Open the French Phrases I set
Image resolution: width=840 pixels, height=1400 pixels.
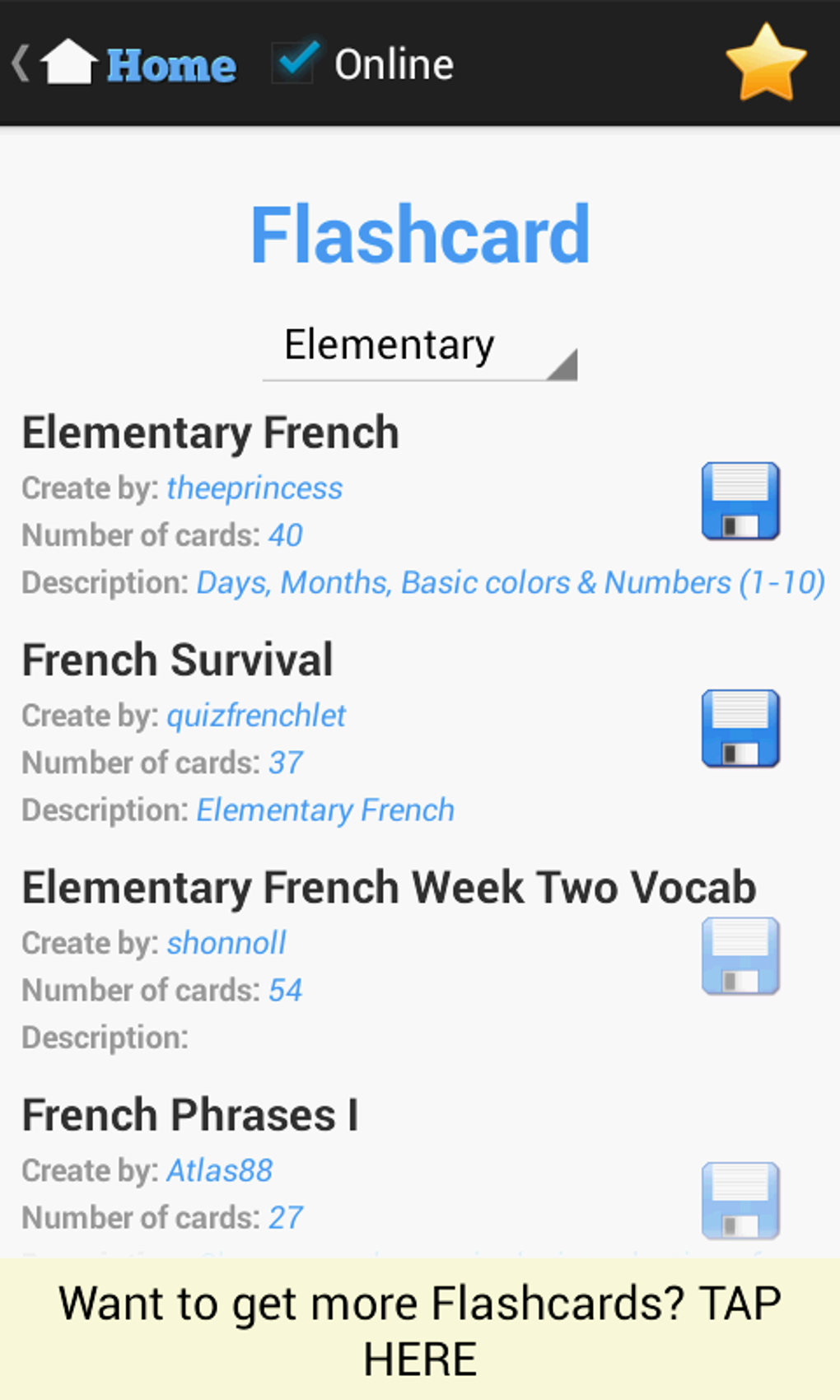190,1115
